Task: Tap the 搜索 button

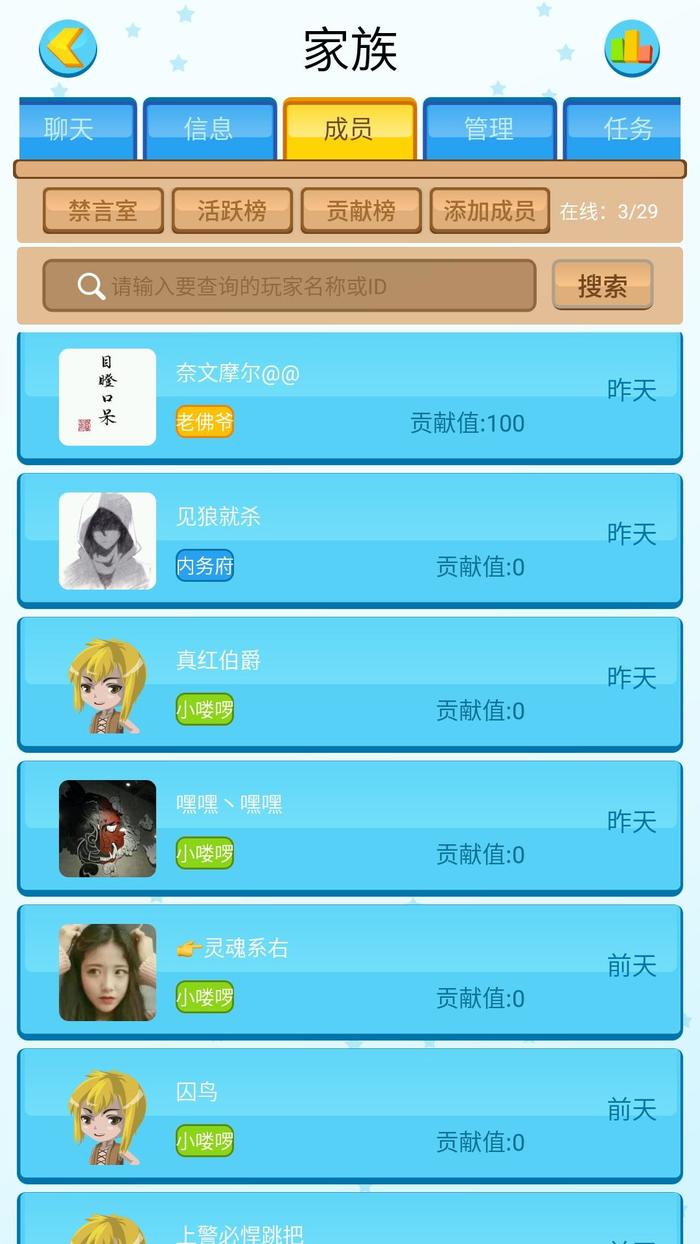Action: pos(602,287)
